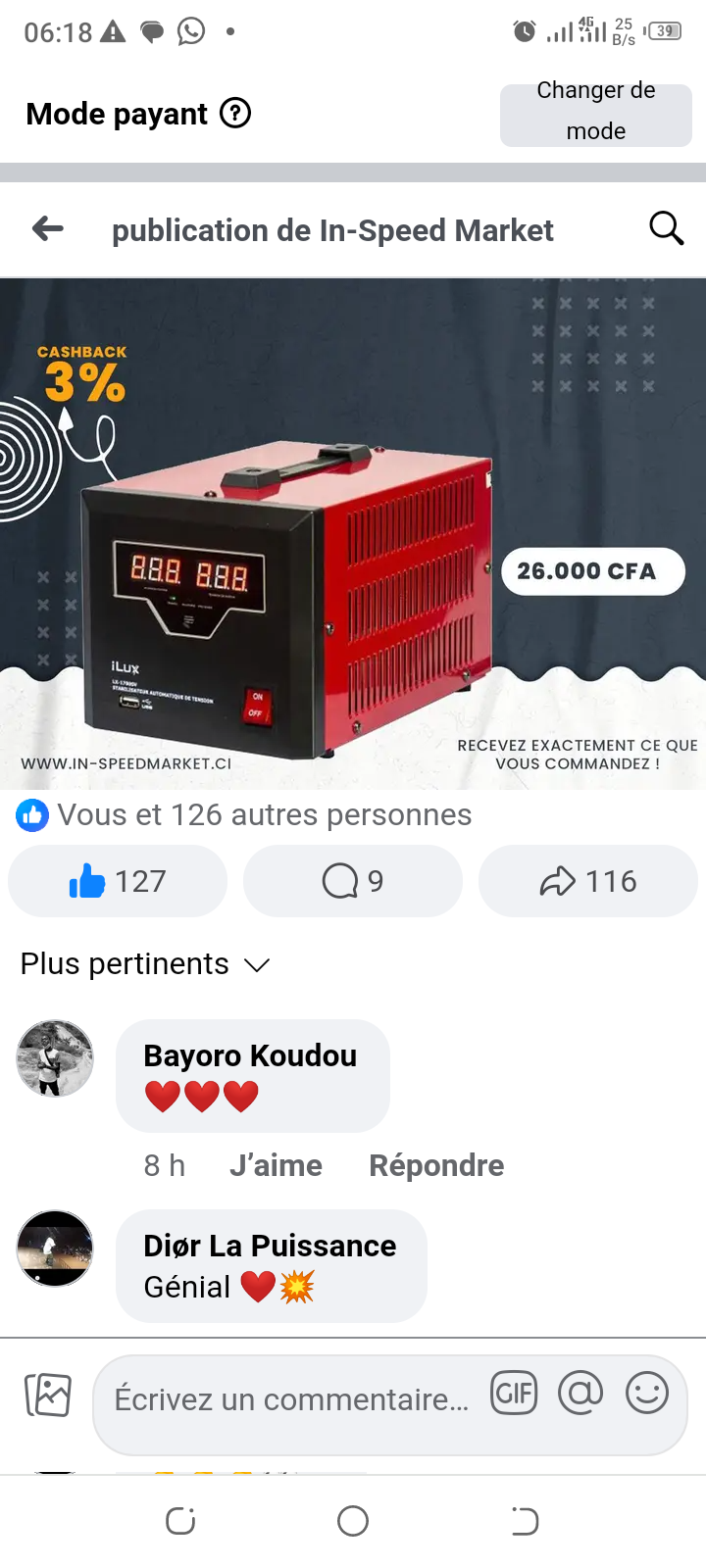Open Bayoro Koudou's profile picture
Screen dimensions: 706x1568
(x=55, y=1058)
